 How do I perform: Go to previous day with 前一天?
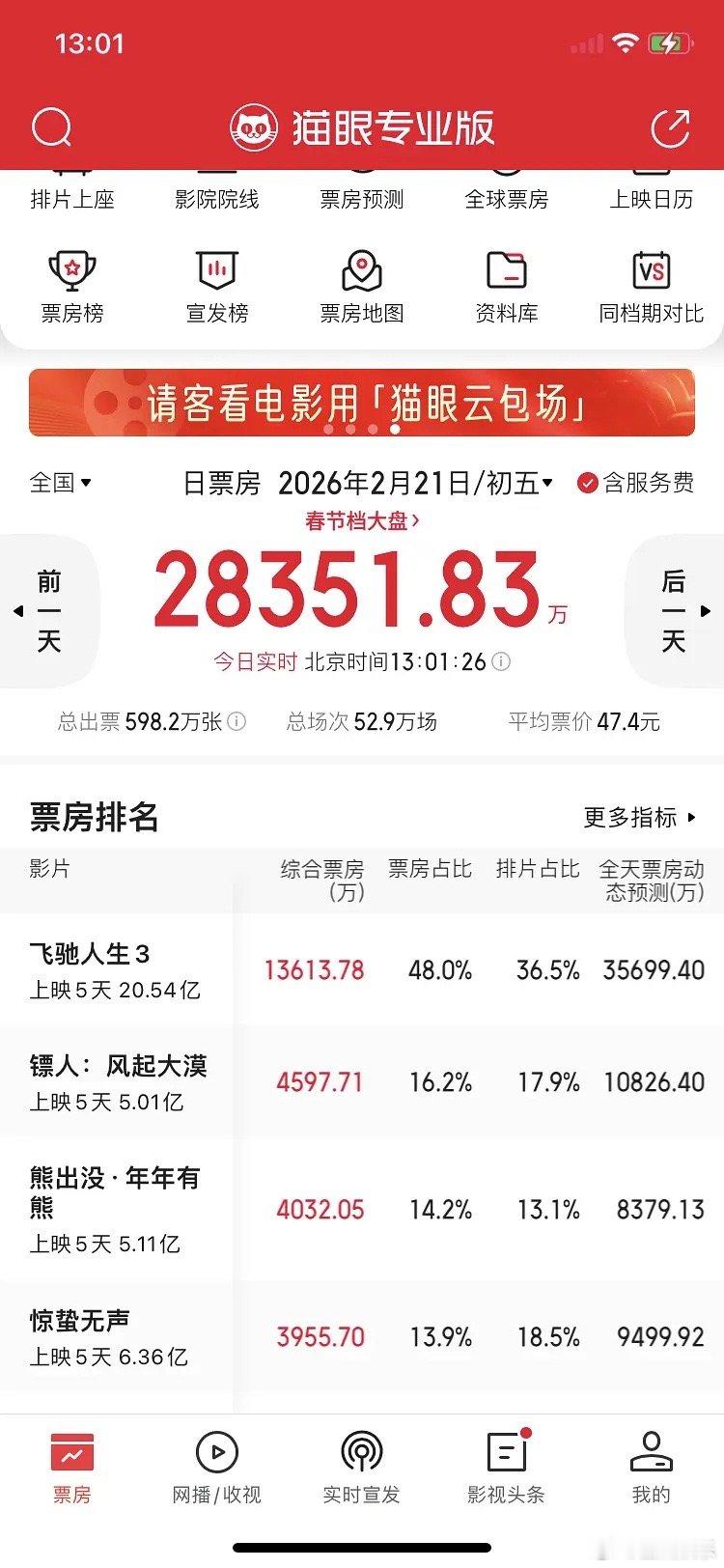coord(48,610)
